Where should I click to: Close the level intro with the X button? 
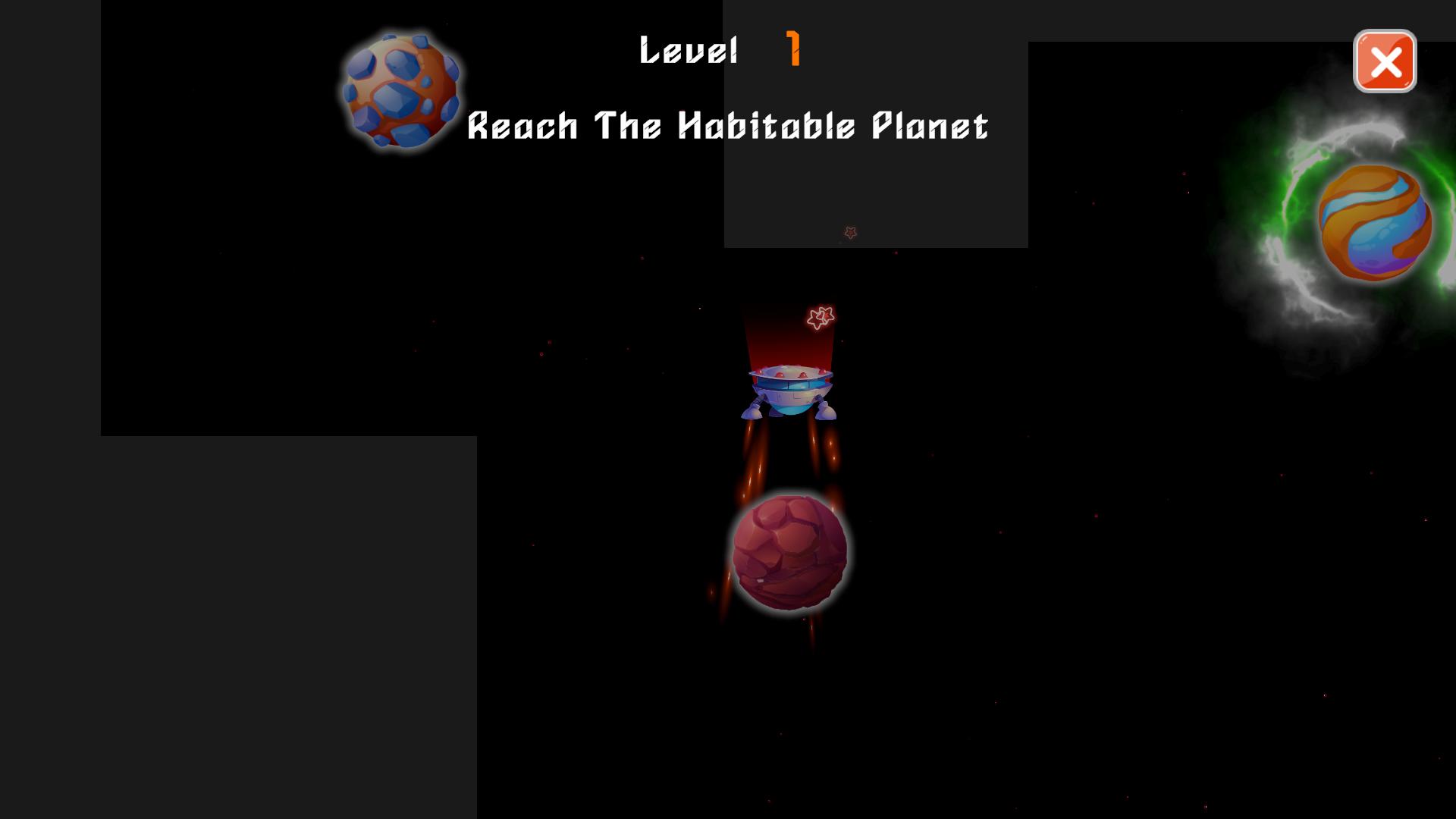point(1385,61)
